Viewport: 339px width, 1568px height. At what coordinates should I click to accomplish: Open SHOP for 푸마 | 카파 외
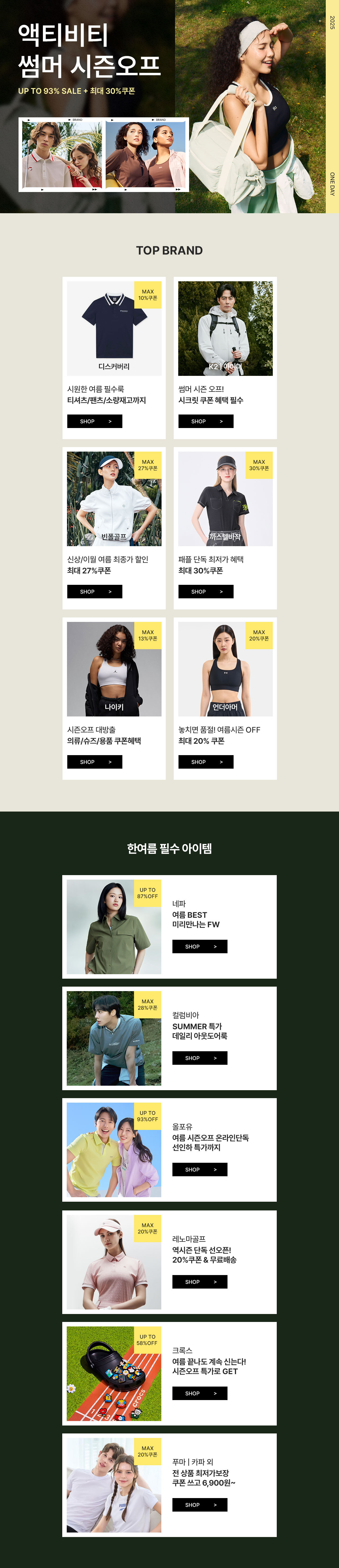[200, 1505]
